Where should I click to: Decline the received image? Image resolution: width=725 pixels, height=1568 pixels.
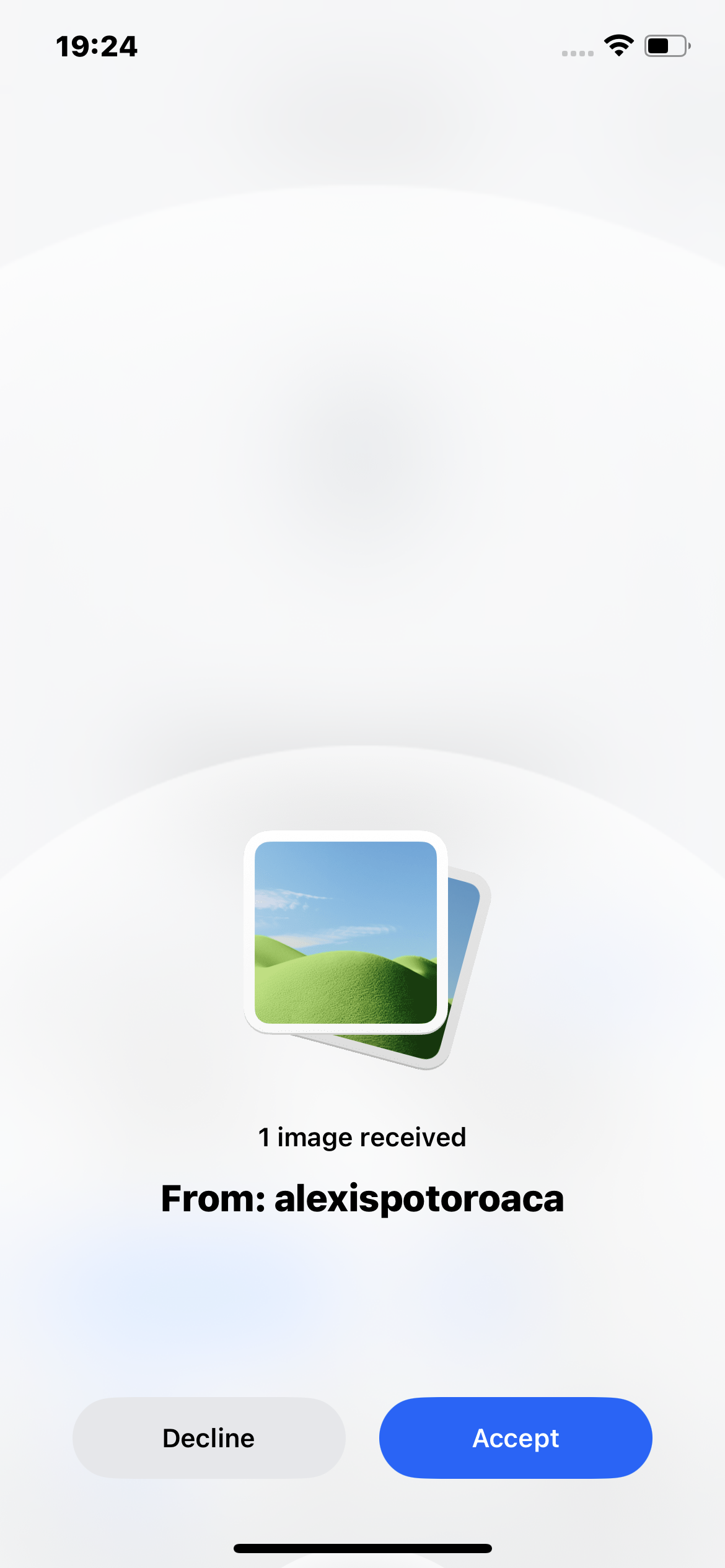[209, 1437]
